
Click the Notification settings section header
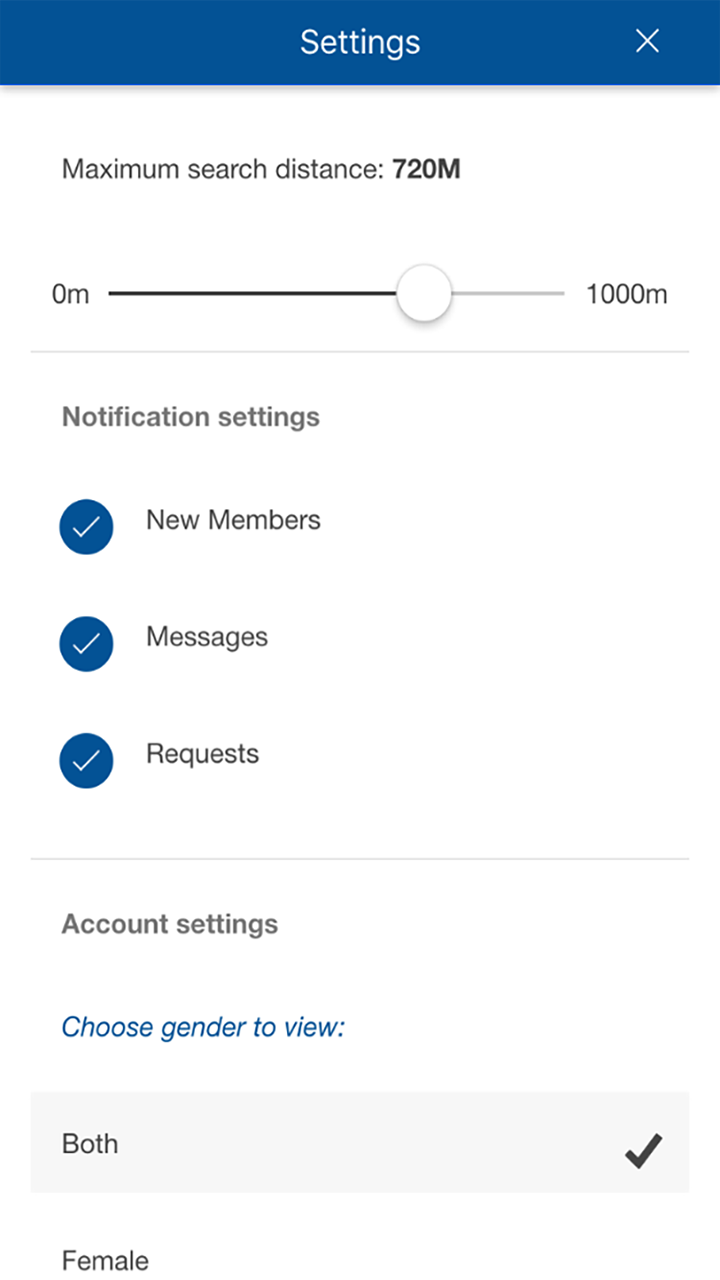190,416
